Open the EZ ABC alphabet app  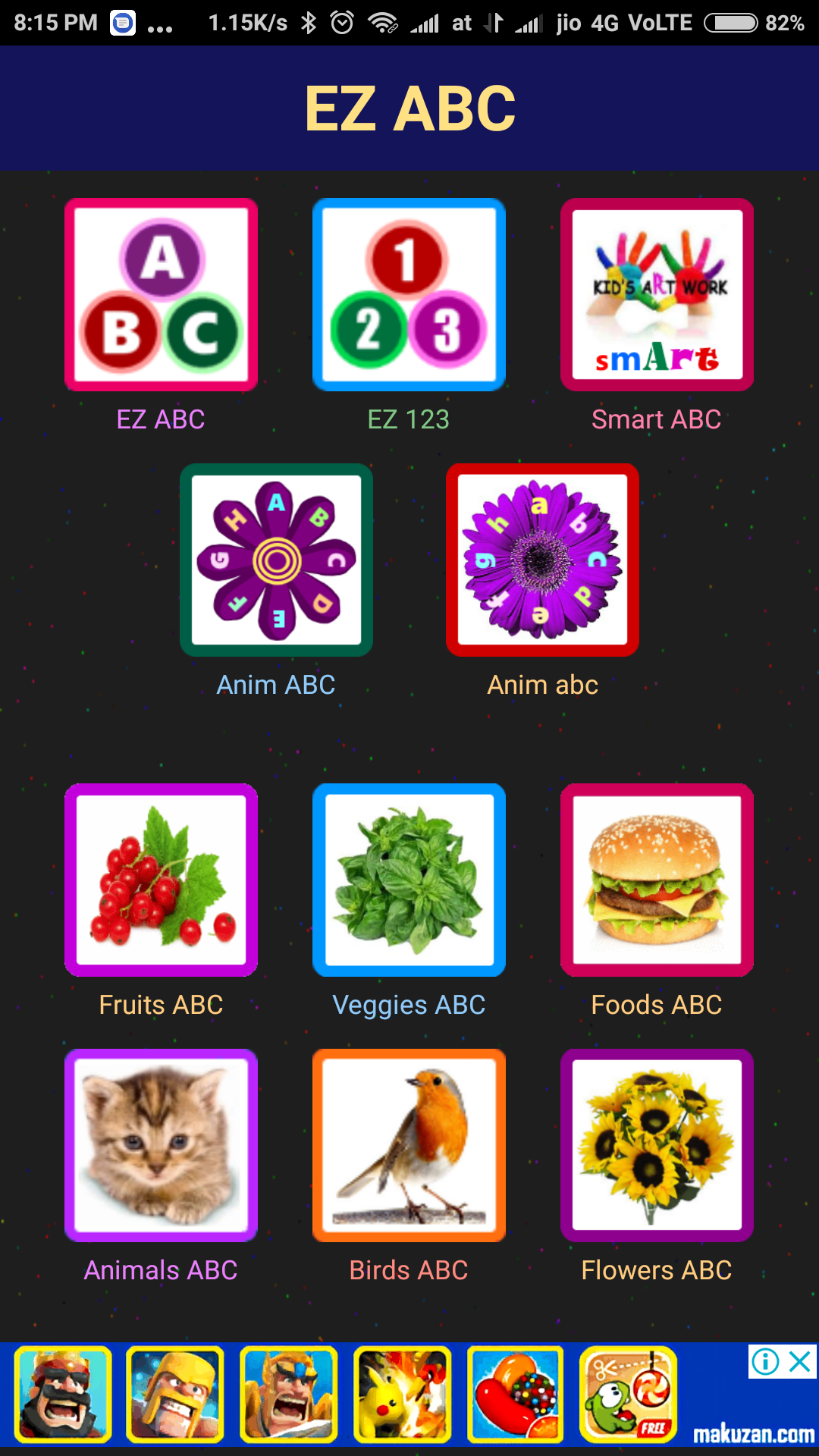click(161, 294)
